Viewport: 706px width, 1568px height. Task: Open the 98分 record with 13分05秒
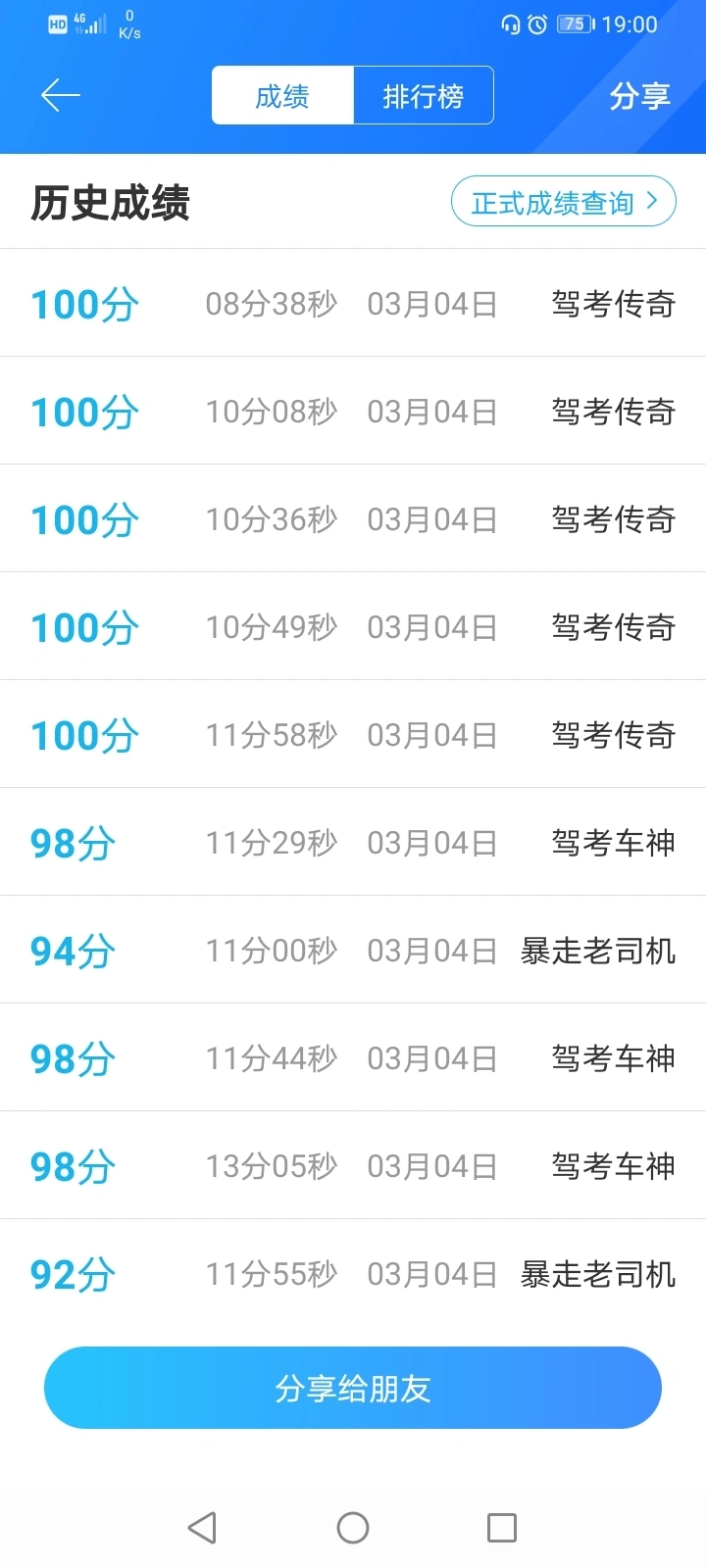click(353, 1166)
